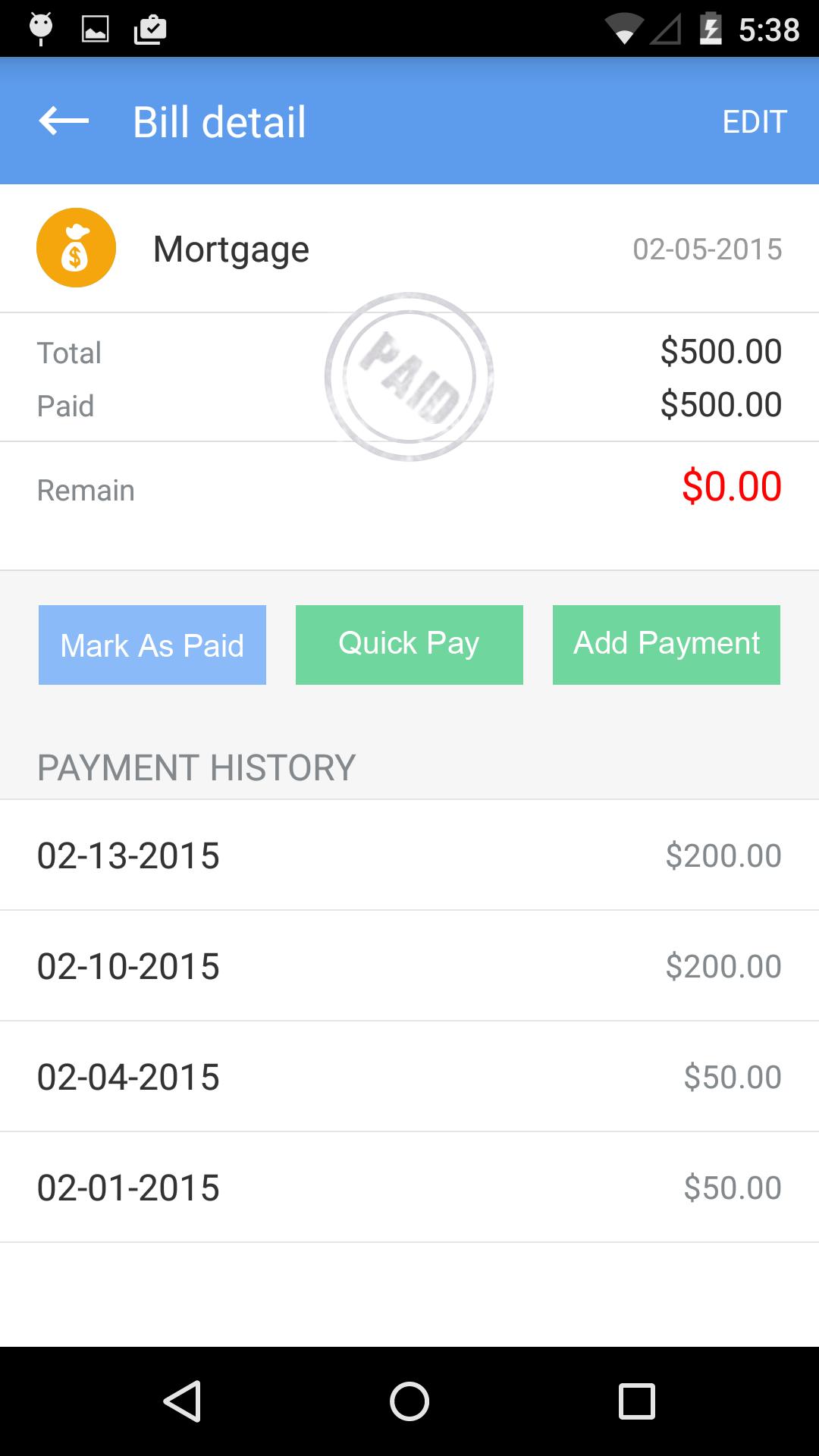
Task: Select the 02-01-2015 payment record
Action: point(409,1188)
